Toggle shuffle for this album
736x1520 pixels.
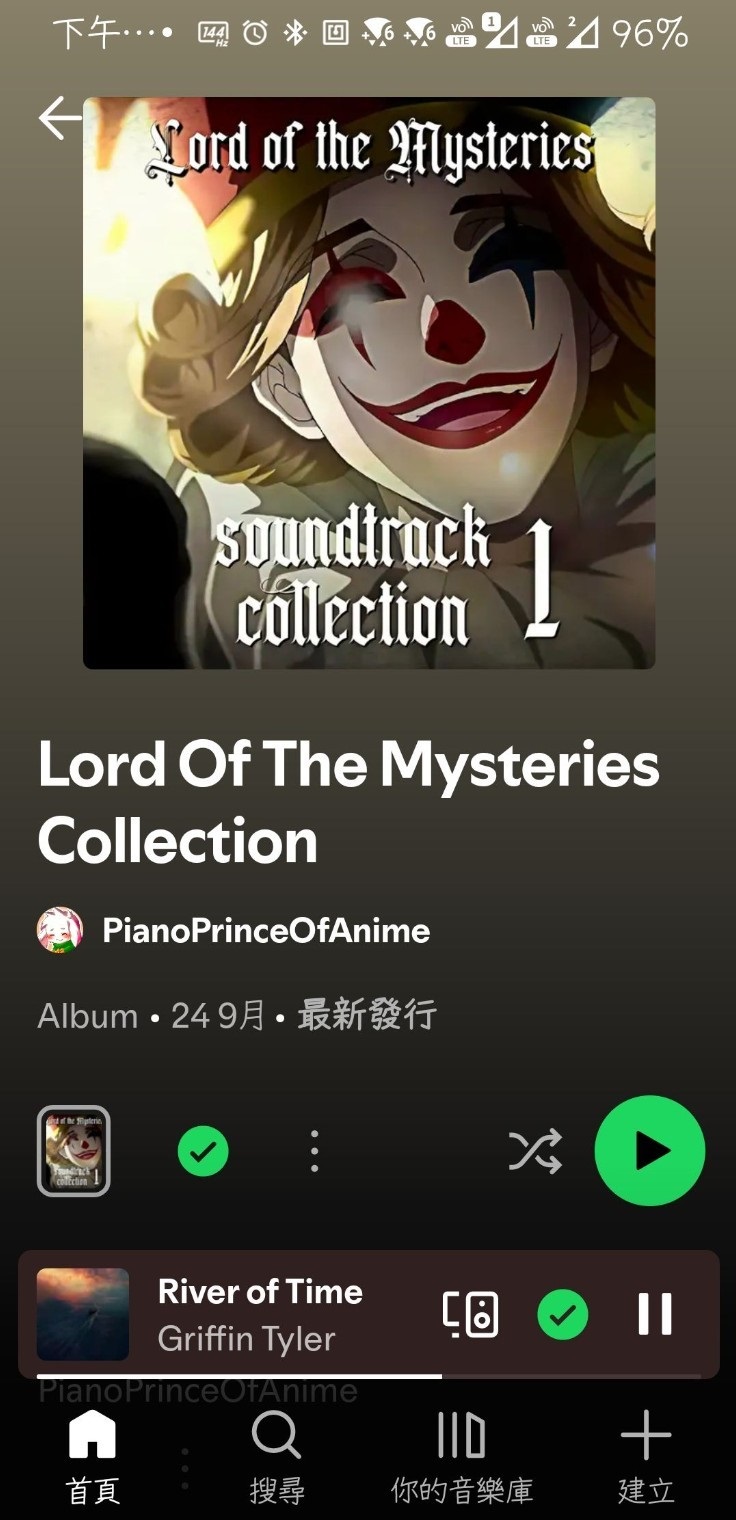[x=535, y=1152]
